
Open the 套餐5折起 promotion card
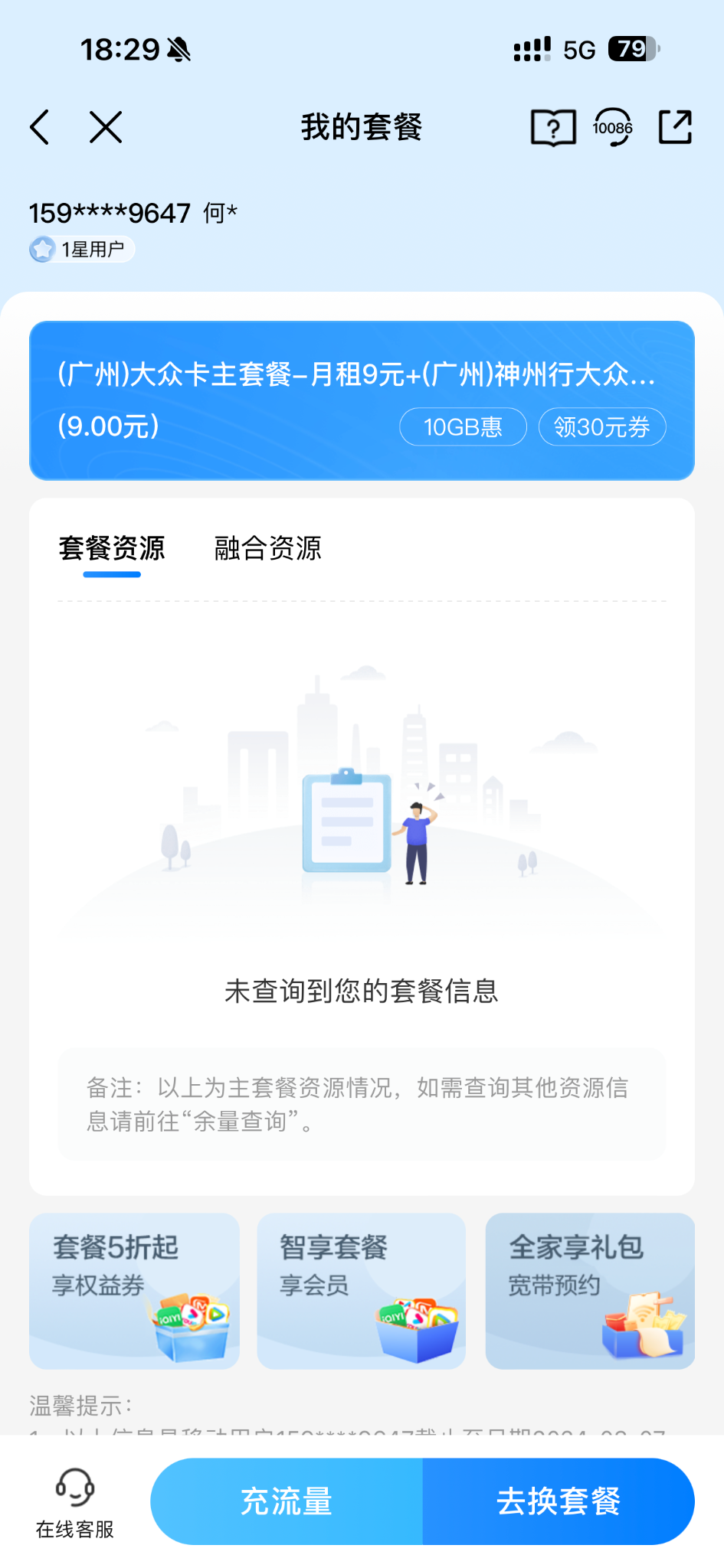point(134,1290)
